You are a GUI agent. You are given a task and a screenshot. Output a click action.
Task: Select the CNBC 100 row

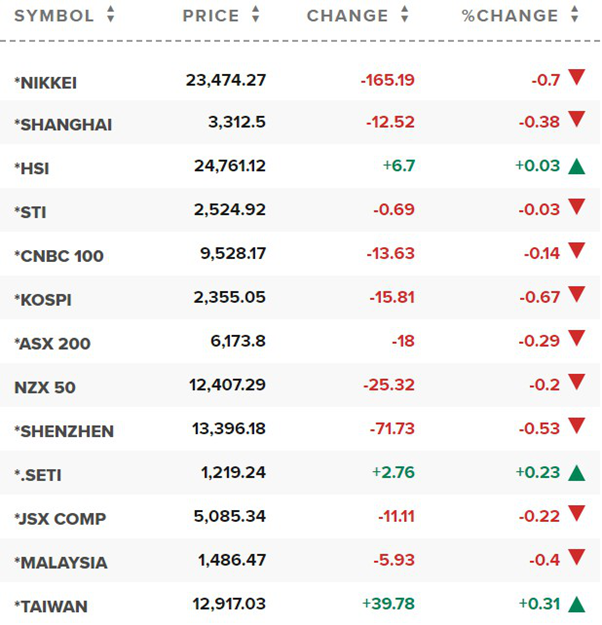[60, 256]
